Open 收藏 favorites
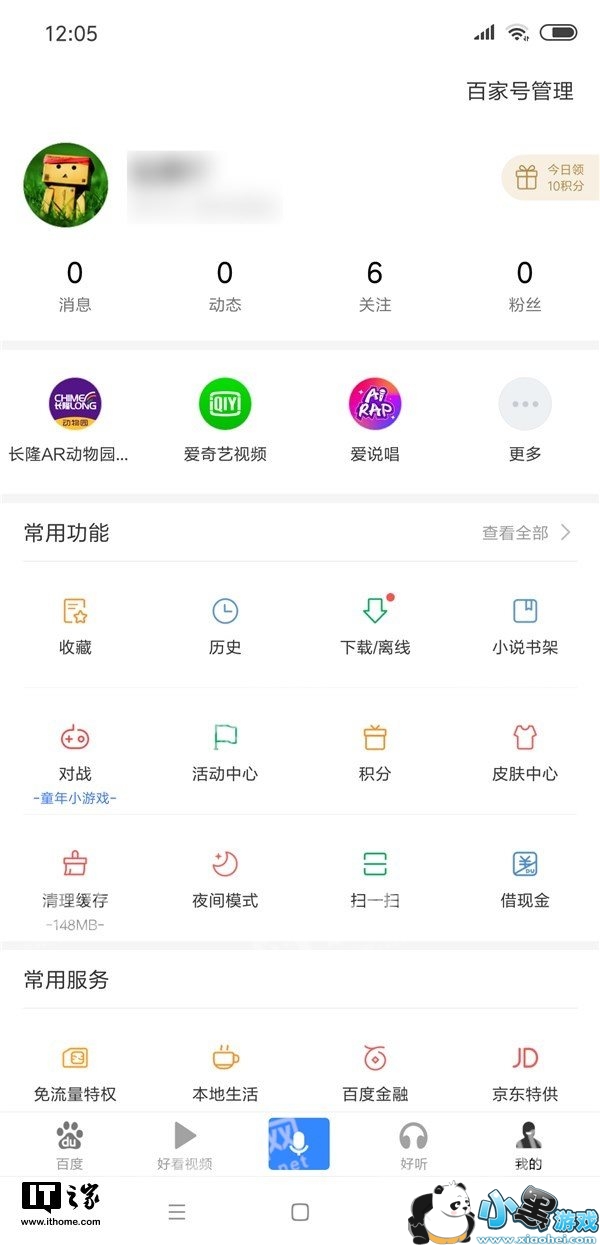Screen dimensions: 600x1248 click(75, 626)
